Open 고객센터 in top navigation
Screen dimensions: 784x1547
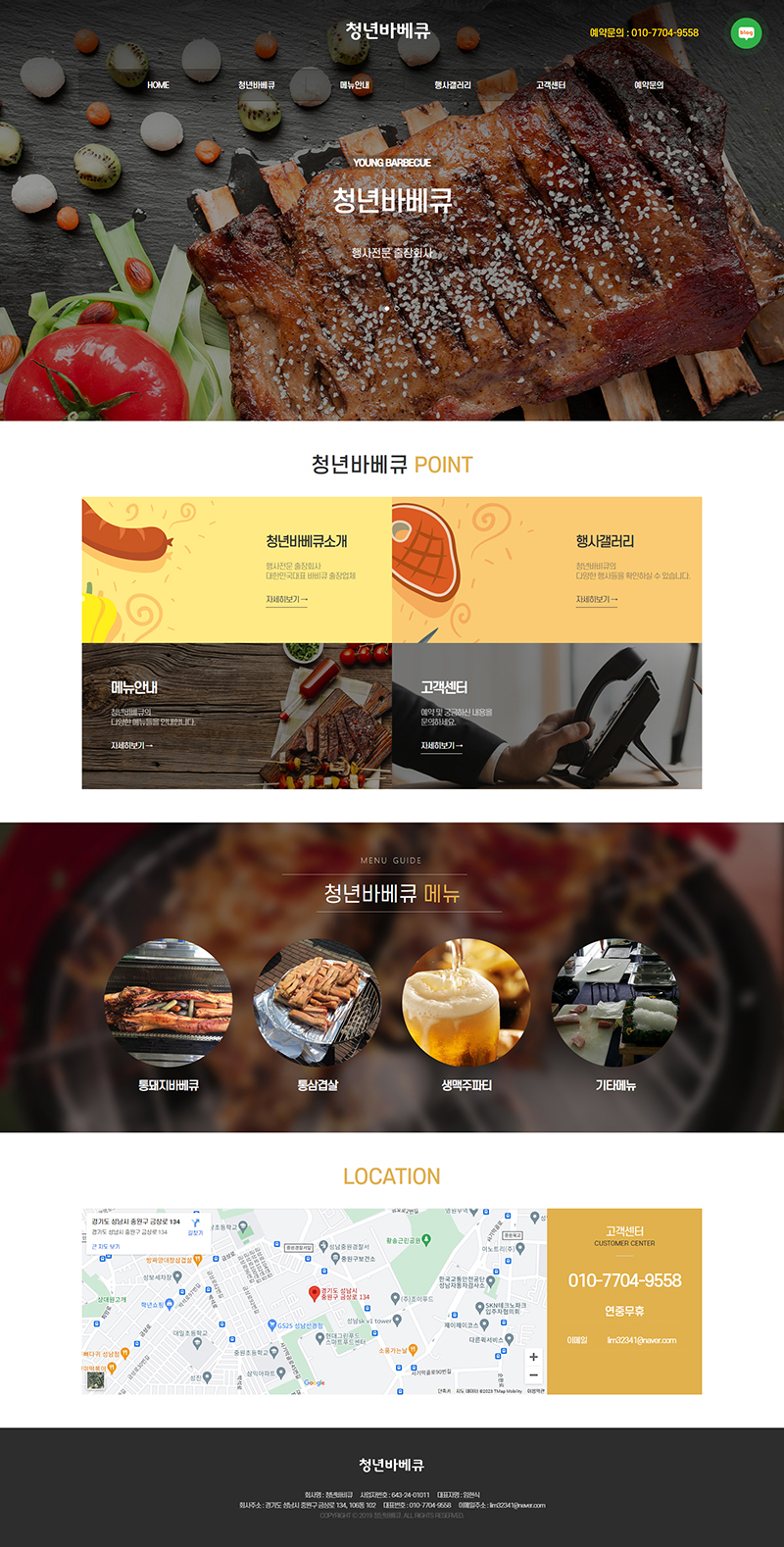[551, 85]
